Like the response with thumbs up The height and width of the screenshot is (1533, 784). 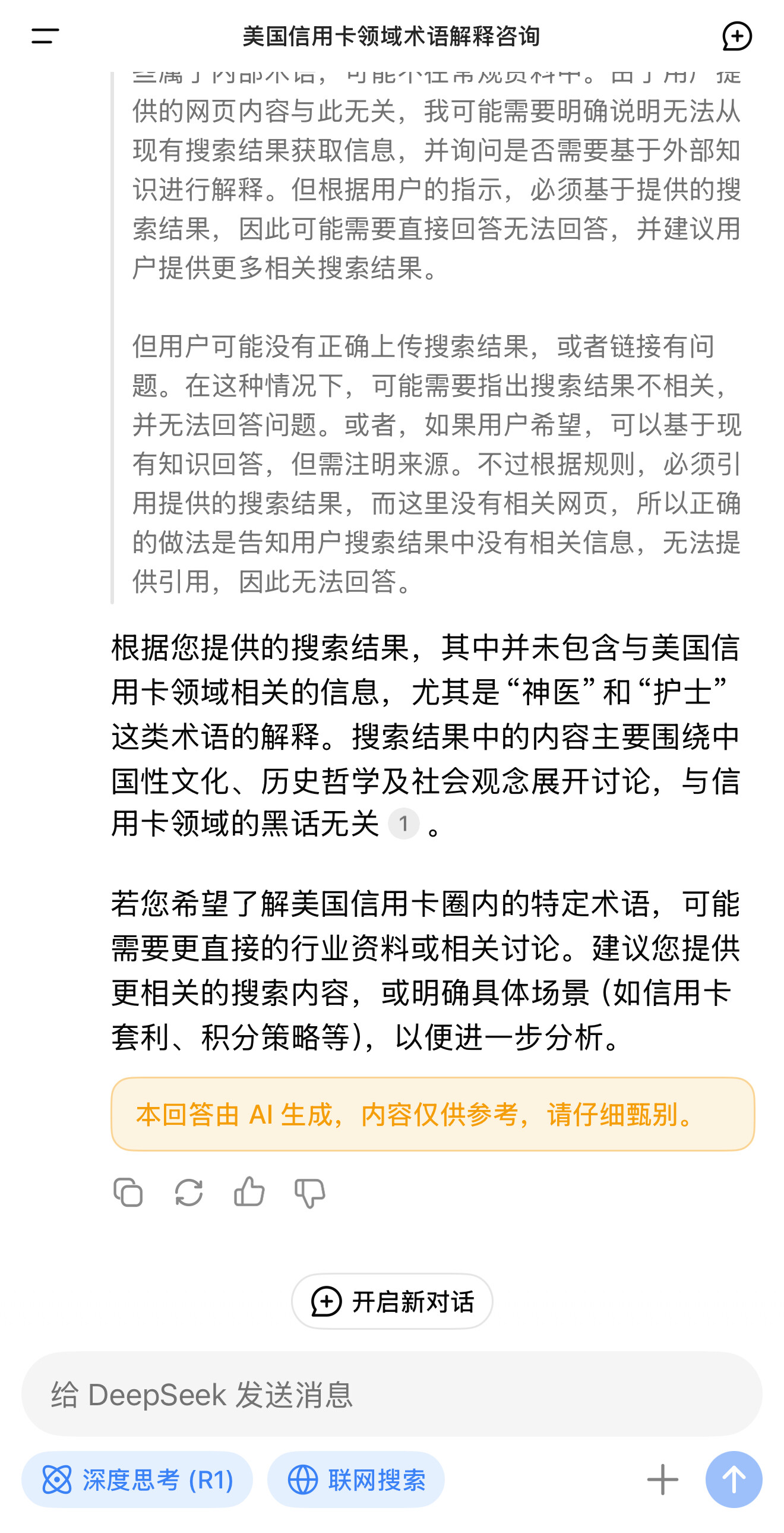[249, 1192]
